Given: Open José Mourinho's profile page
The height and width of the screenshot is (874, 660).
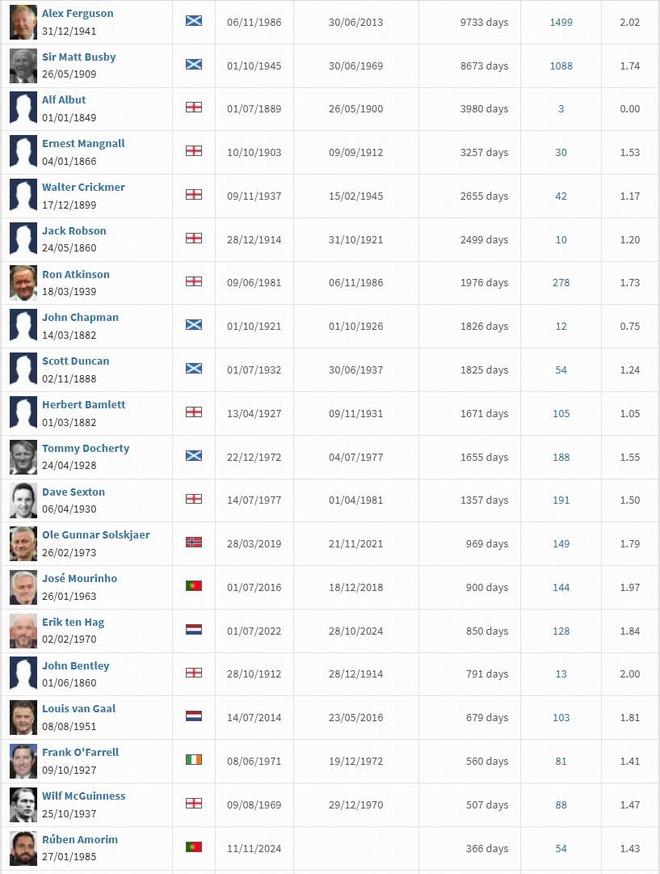Looking at the screenshot, I should click(x=79, y=579).
